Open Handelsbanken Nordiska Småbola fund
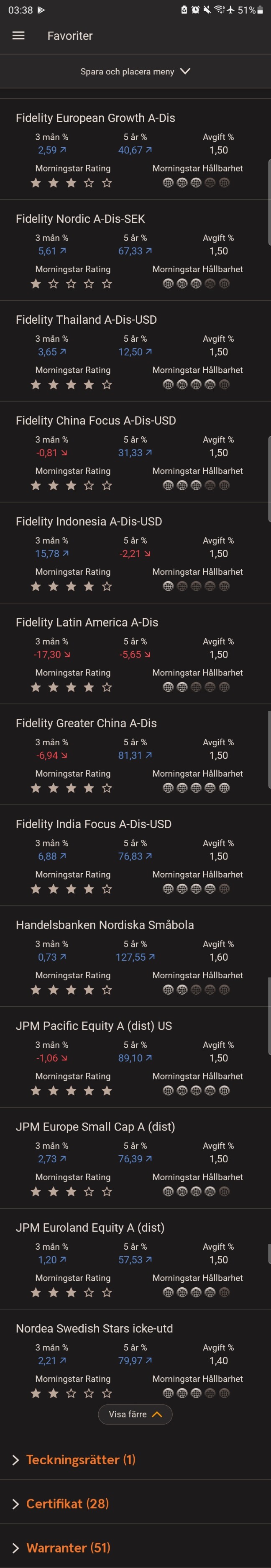The width and height of the screenshot is (271, 1568). coord(105,925)
